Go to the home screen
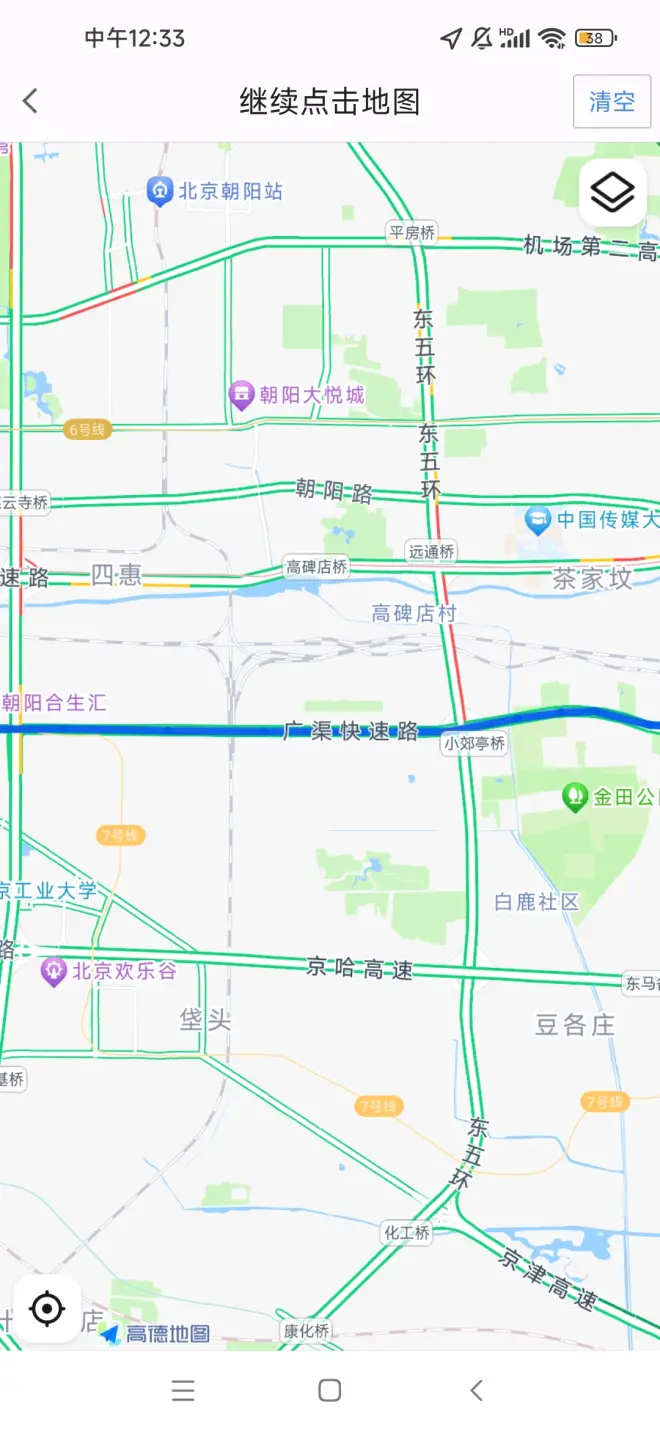This screenshot has width=660, height=1430. pos(330,1390)
